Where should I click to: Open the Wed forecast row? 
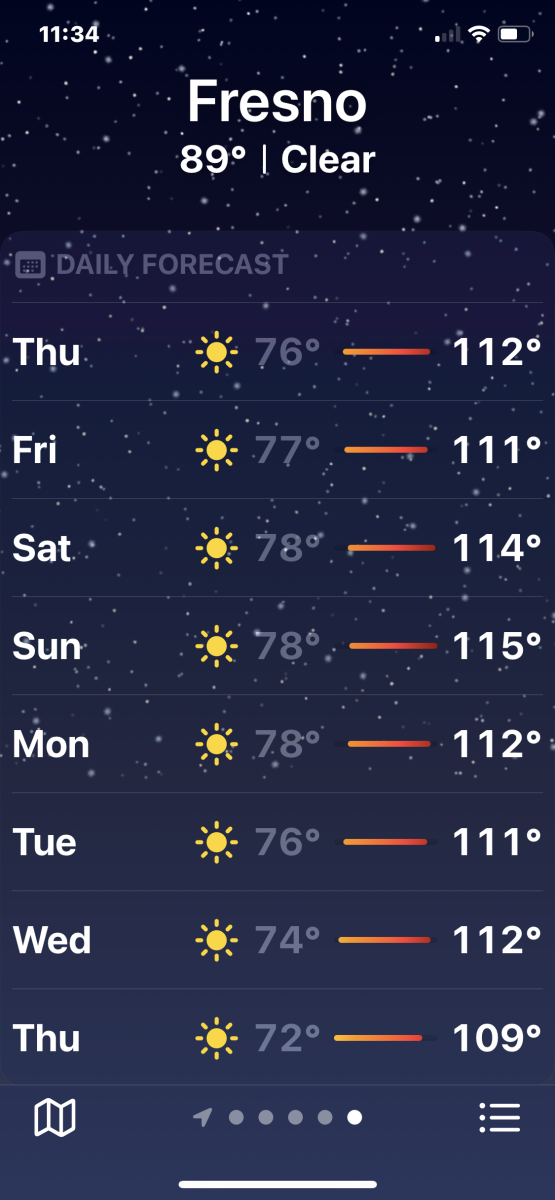[277, 940]
